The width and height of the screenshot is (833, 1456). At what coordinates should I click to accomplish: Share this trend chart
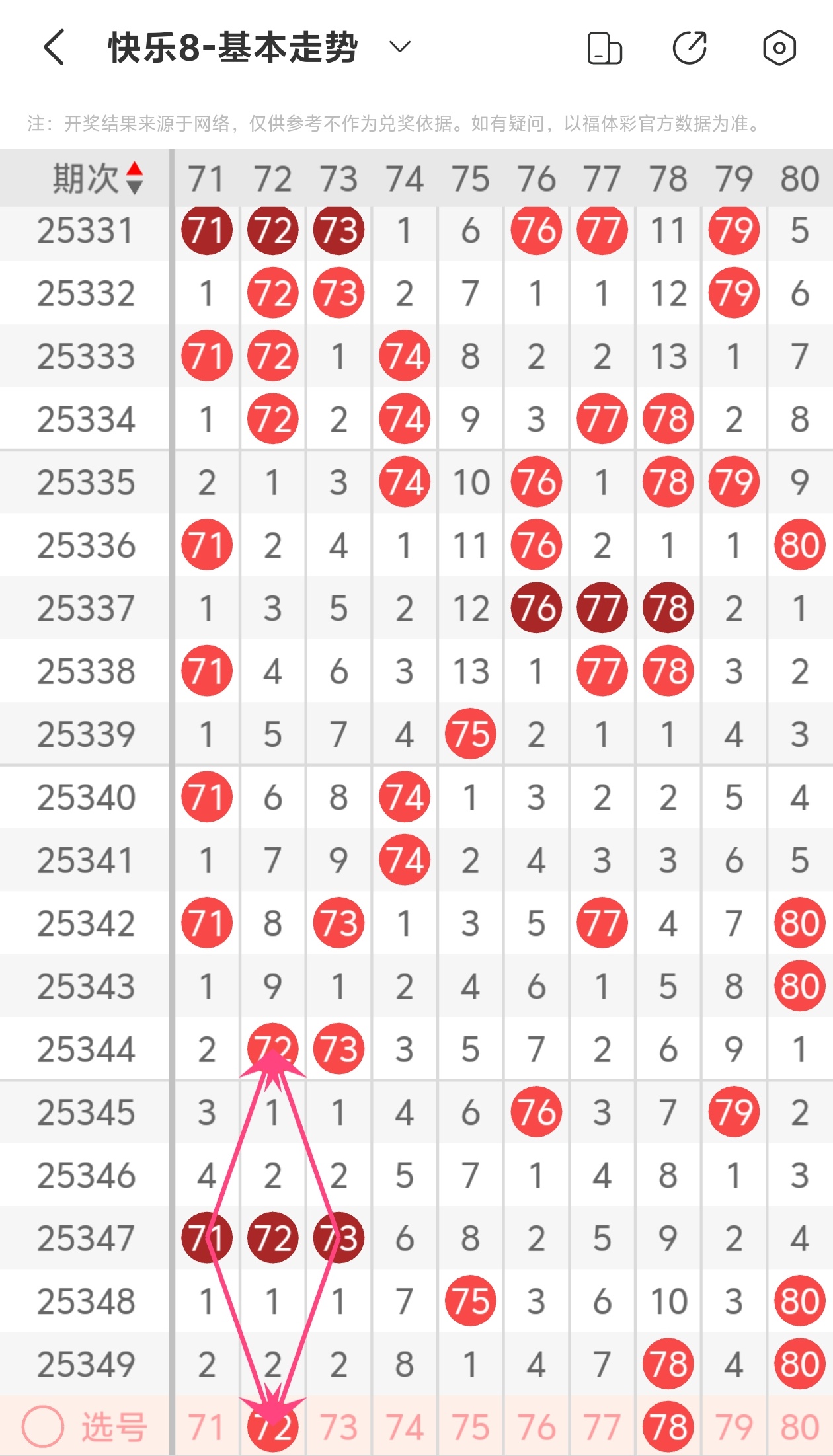pos(690,48)
